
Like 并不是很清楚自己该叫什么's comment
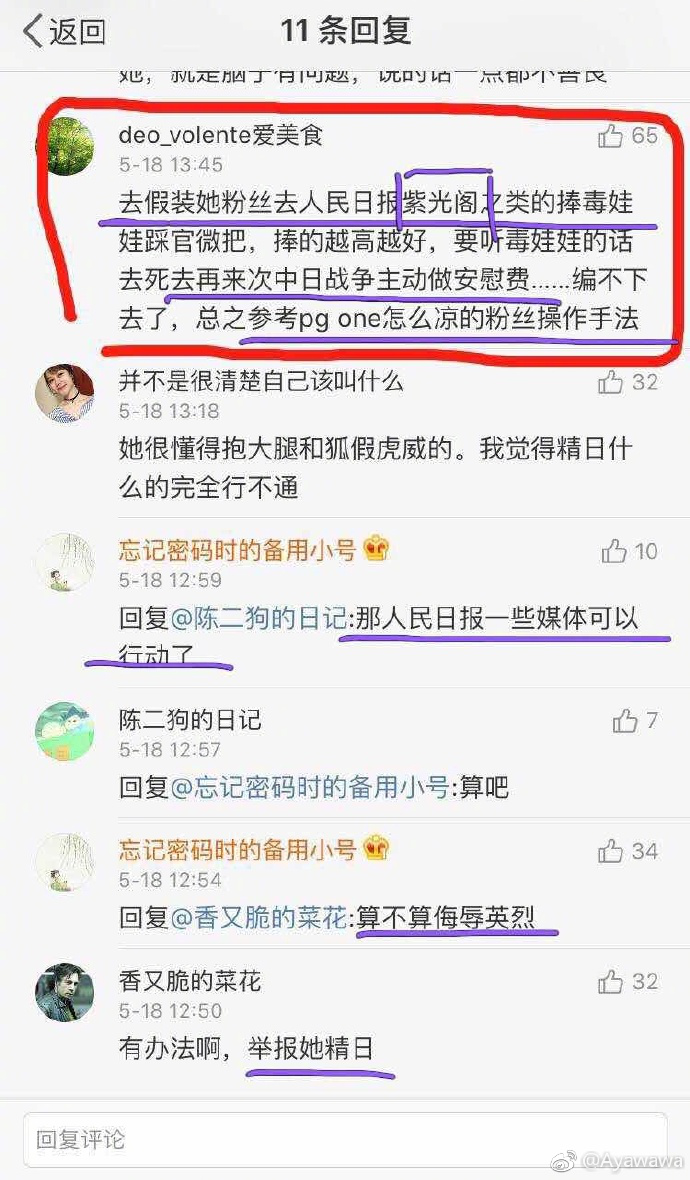click(611, 382)
